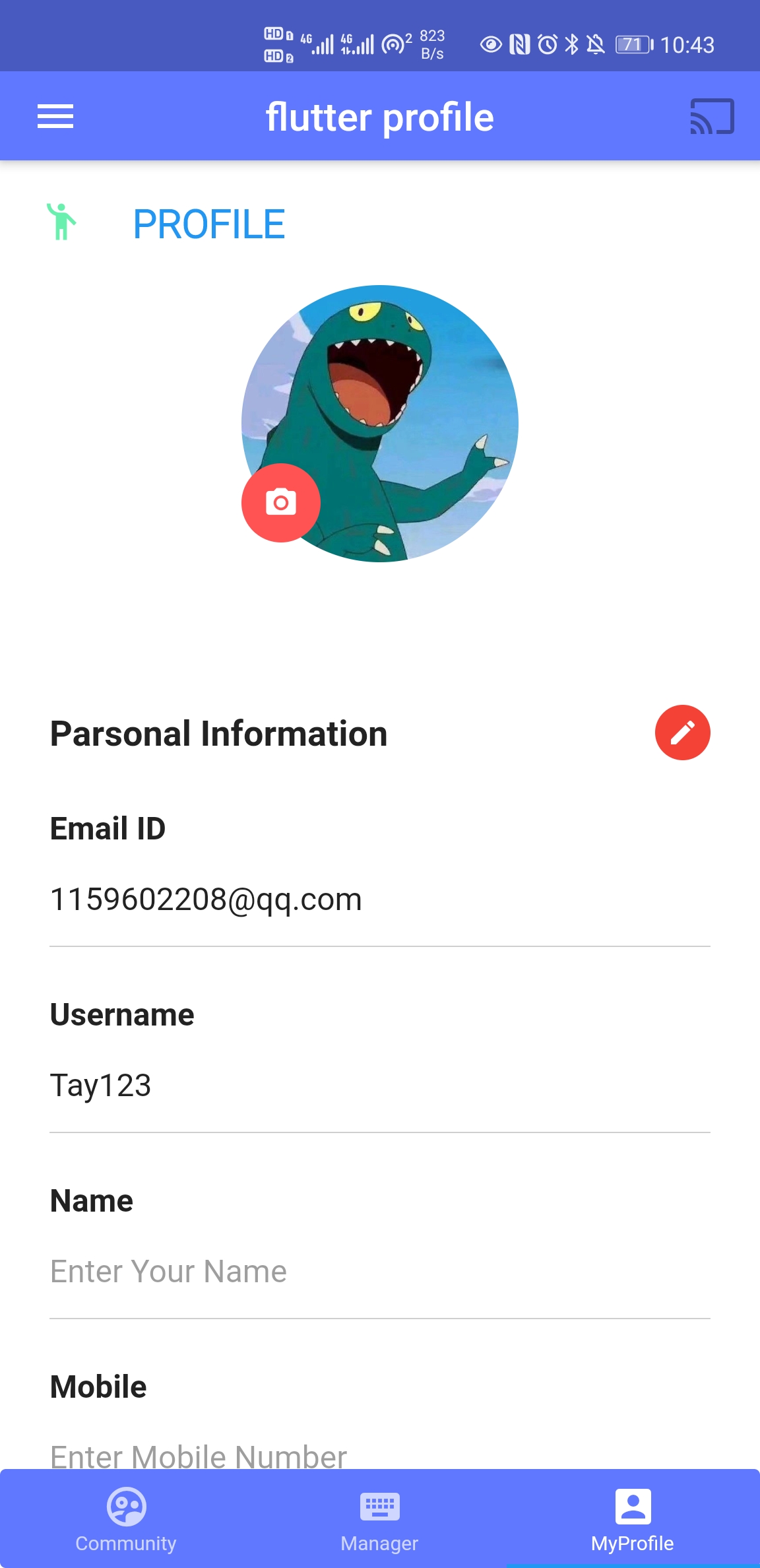Focus the Enter Mobile Number field
The width and height of the screenshot is (760, 1568).
pyautogui.click(x=379, y=1454)
